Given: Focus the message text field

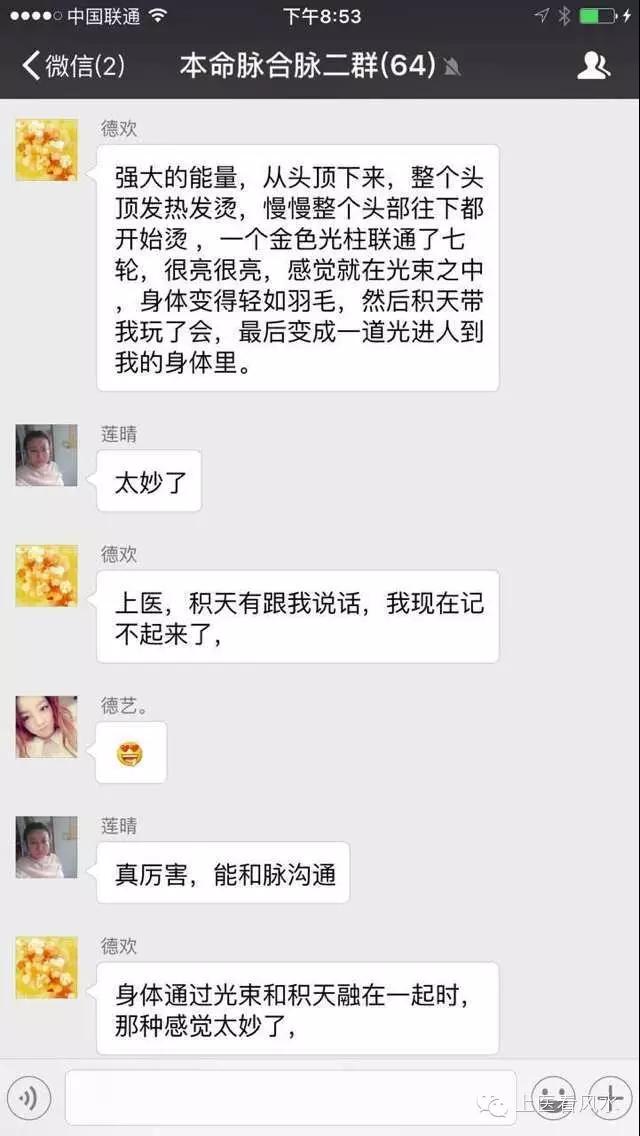Looking at the screenshot, I should pyautogui.click(x=290, y=1098).
